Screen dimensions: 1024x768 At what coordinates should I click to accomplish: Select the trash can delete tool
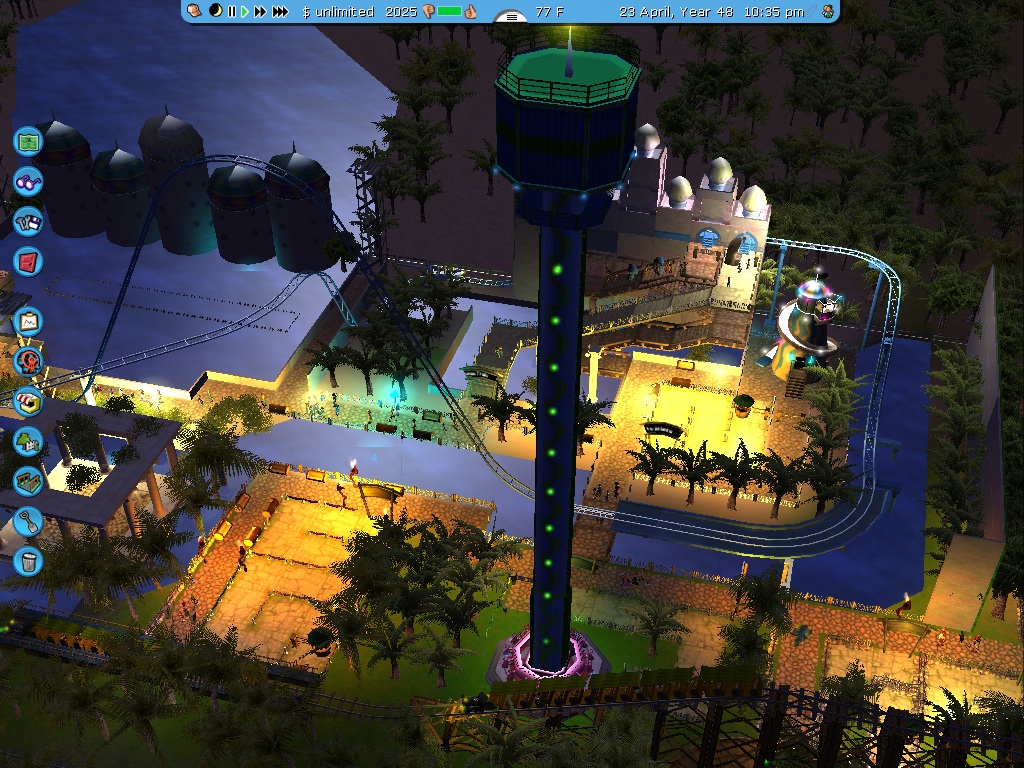[28, 560]
